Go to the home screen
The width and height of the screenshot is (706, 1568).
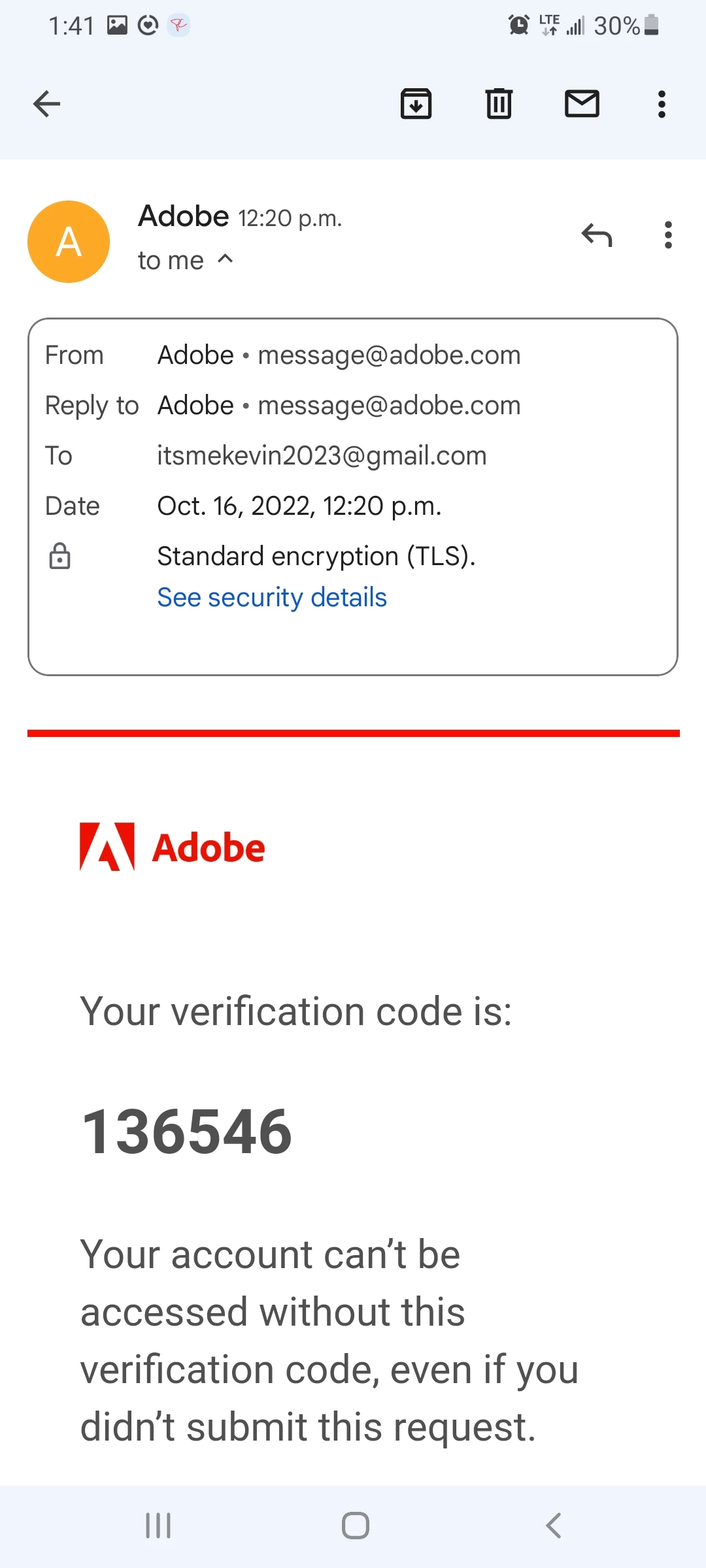[x=356, y=1526]
